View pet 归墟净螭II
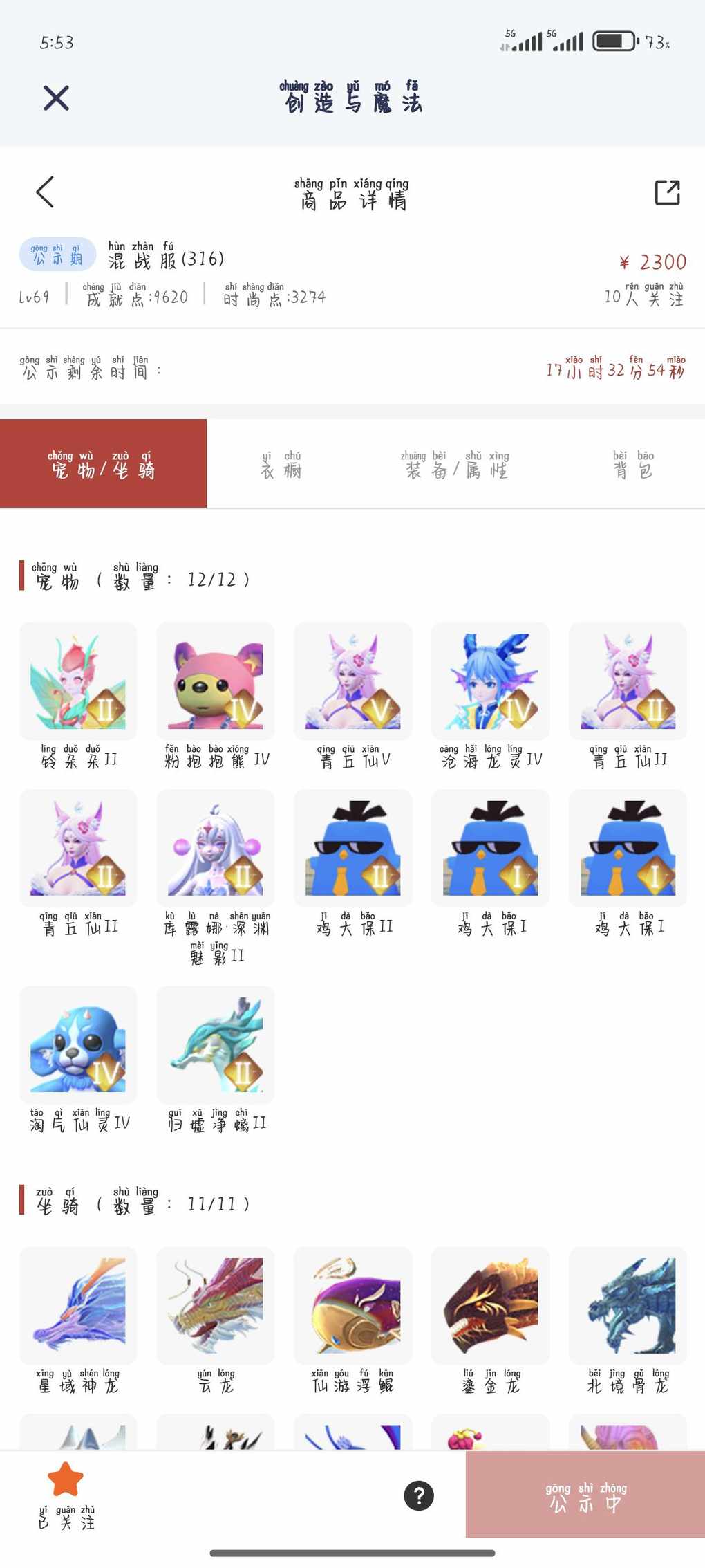Image resolution: width=705 pixels, height=1568 pixels. point(216,1045)
